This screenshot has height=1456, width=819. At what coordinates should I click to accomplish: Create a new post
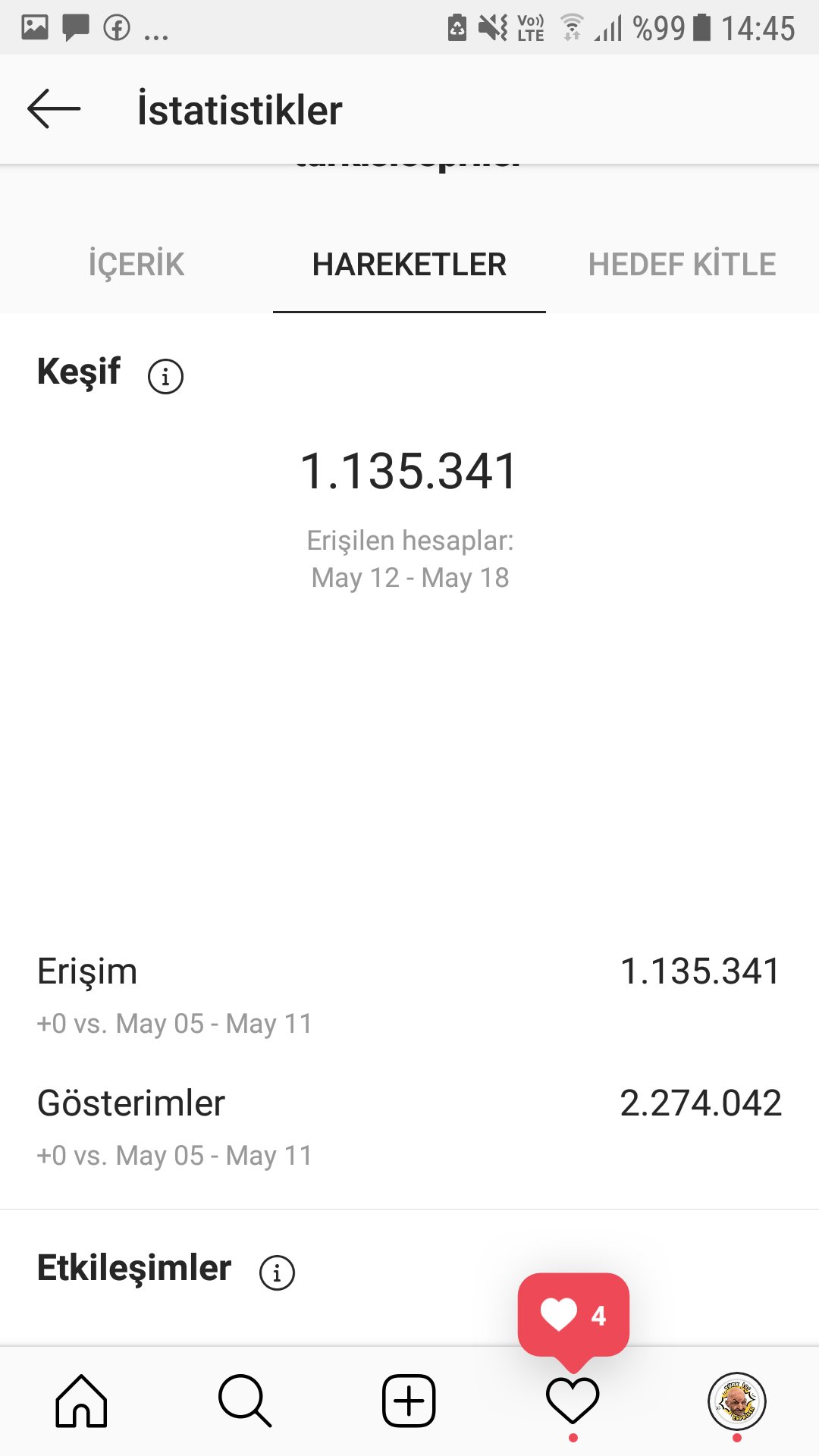pyautogui.click(x=409, y=1401)
